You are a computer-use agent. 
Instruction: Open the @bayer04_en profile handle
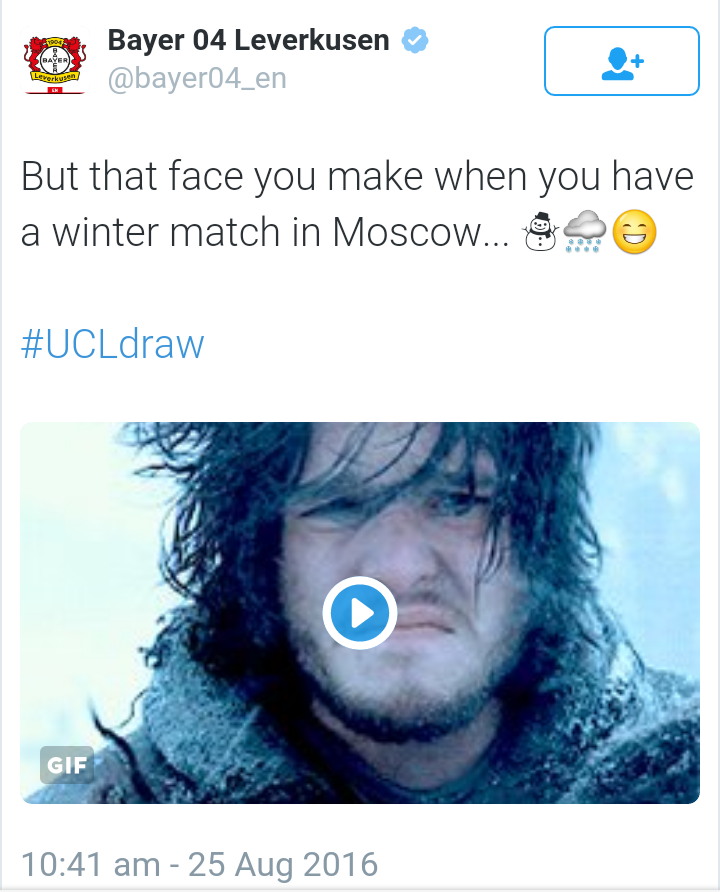point(197,78)
